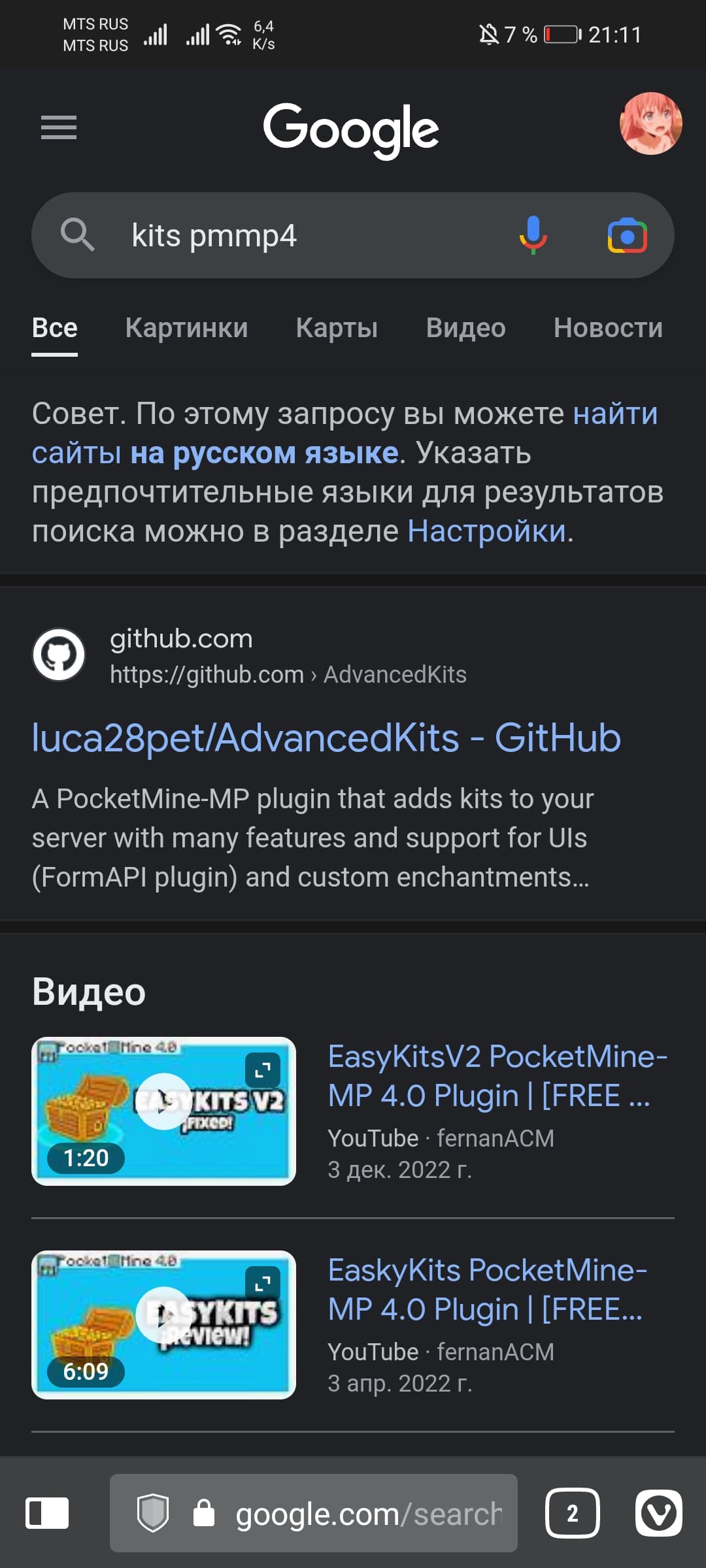Tap the google.com/search address bar
Viewport: 706px width, 1568px height.
(x=314, y=1513)
